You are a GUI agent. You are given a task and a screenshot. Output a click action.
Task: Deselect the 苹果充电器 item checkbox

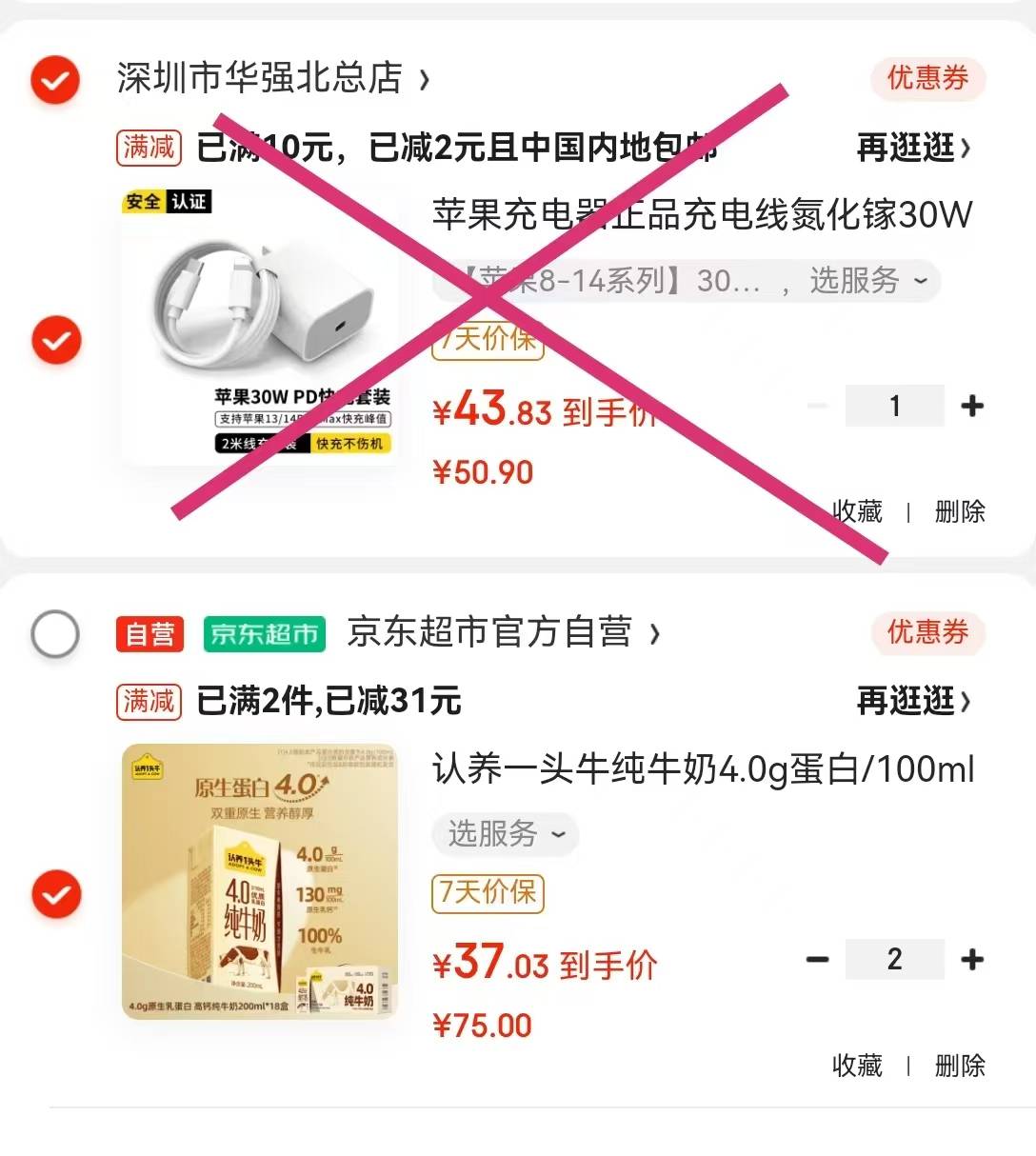click(55, 340)
